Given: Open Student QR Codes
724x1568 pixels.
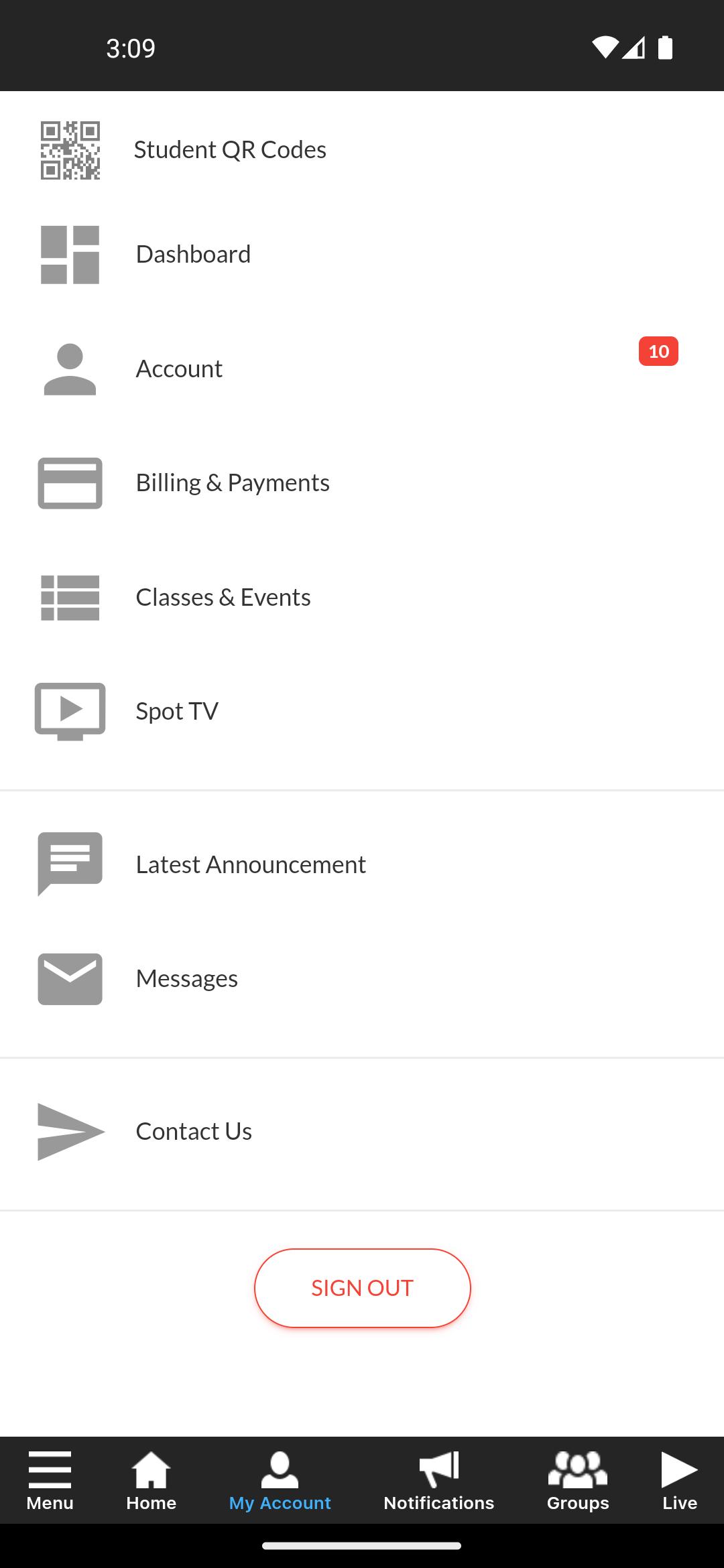Looking at the screenshot, I should pyautogui.click(x=230, y=149).
